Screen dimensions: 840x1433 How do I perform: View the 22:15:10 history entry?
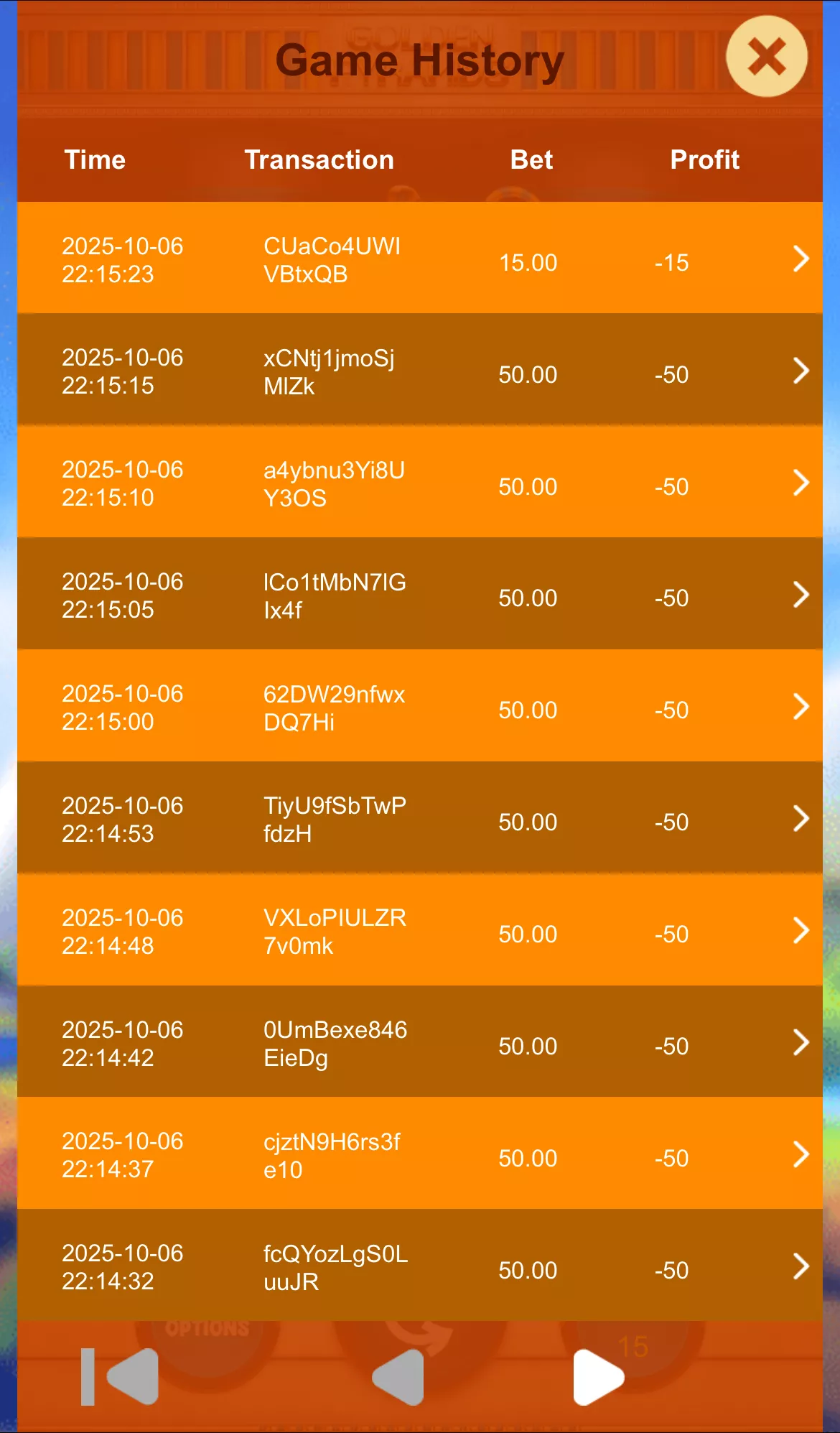coord(420,482)
